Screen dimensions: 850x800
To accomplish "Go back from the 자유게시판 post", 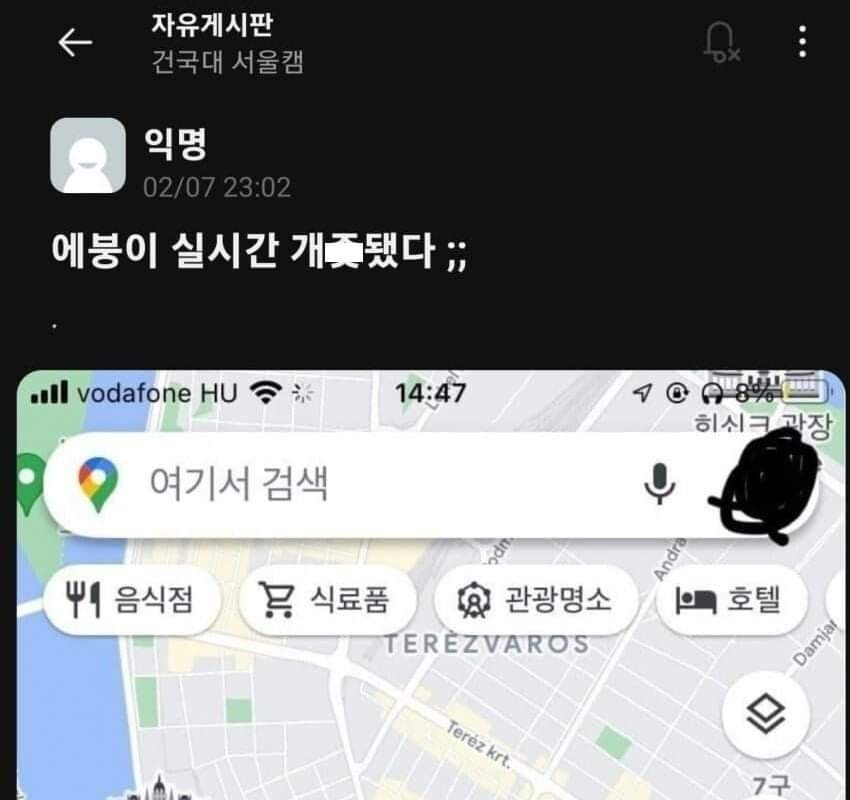I will [75, 42].
